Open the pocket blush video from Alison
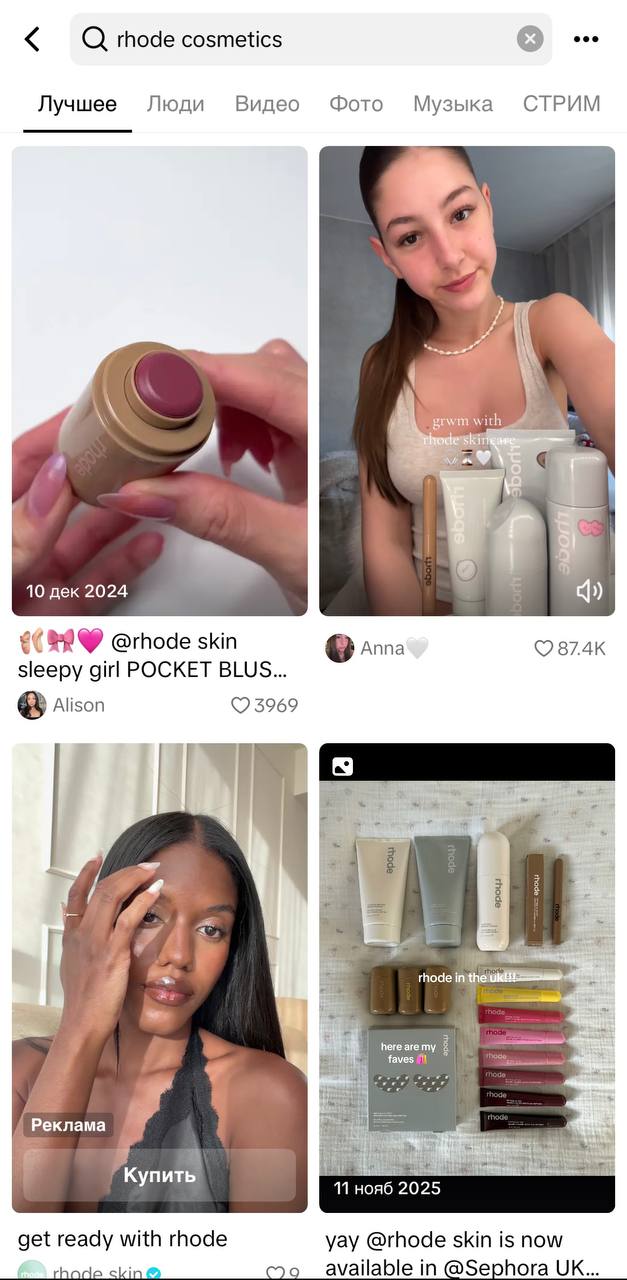 pyautogui.click(x=160, y=380)
